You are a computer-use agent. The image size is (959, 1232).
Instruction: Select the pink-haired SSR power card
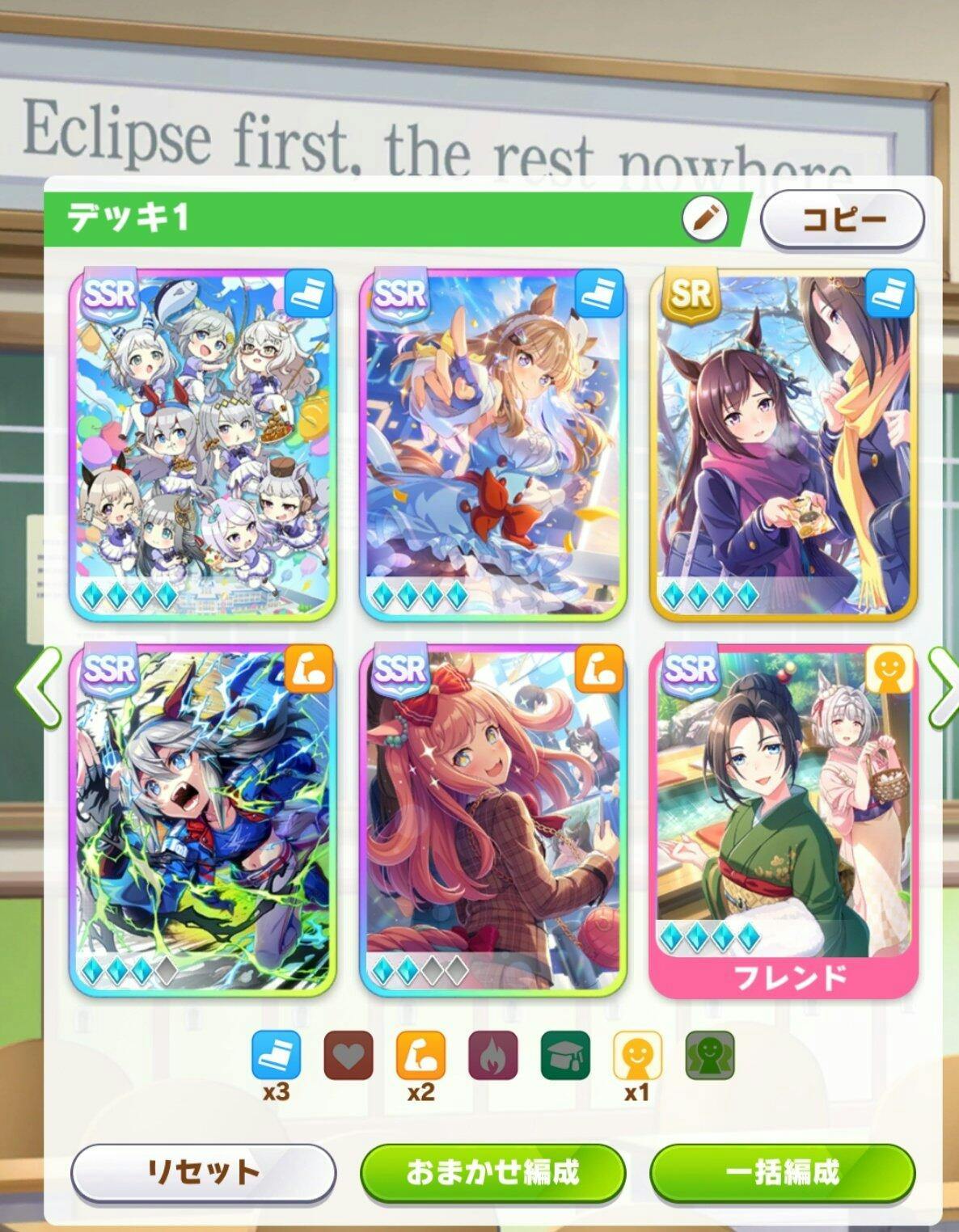point(492,819)
